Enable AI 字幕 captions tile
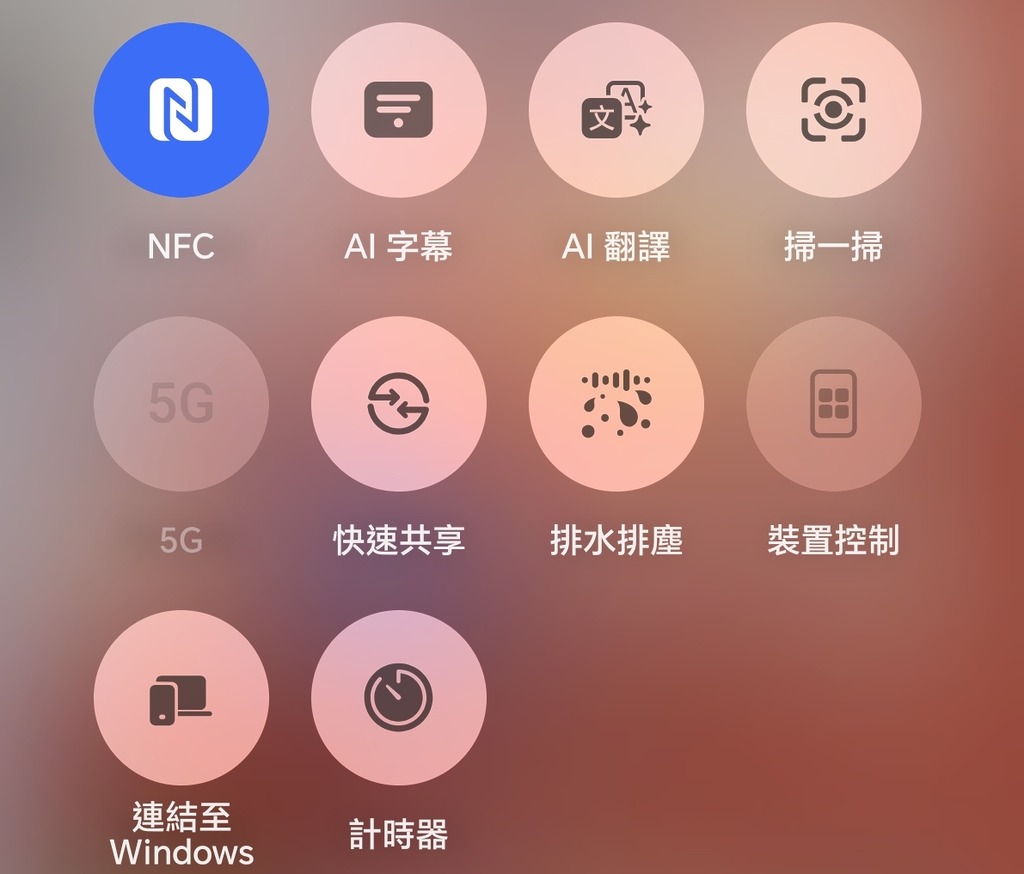Image resolution: width=1024 pixels, height=874 pixels. tap(398, 110)
